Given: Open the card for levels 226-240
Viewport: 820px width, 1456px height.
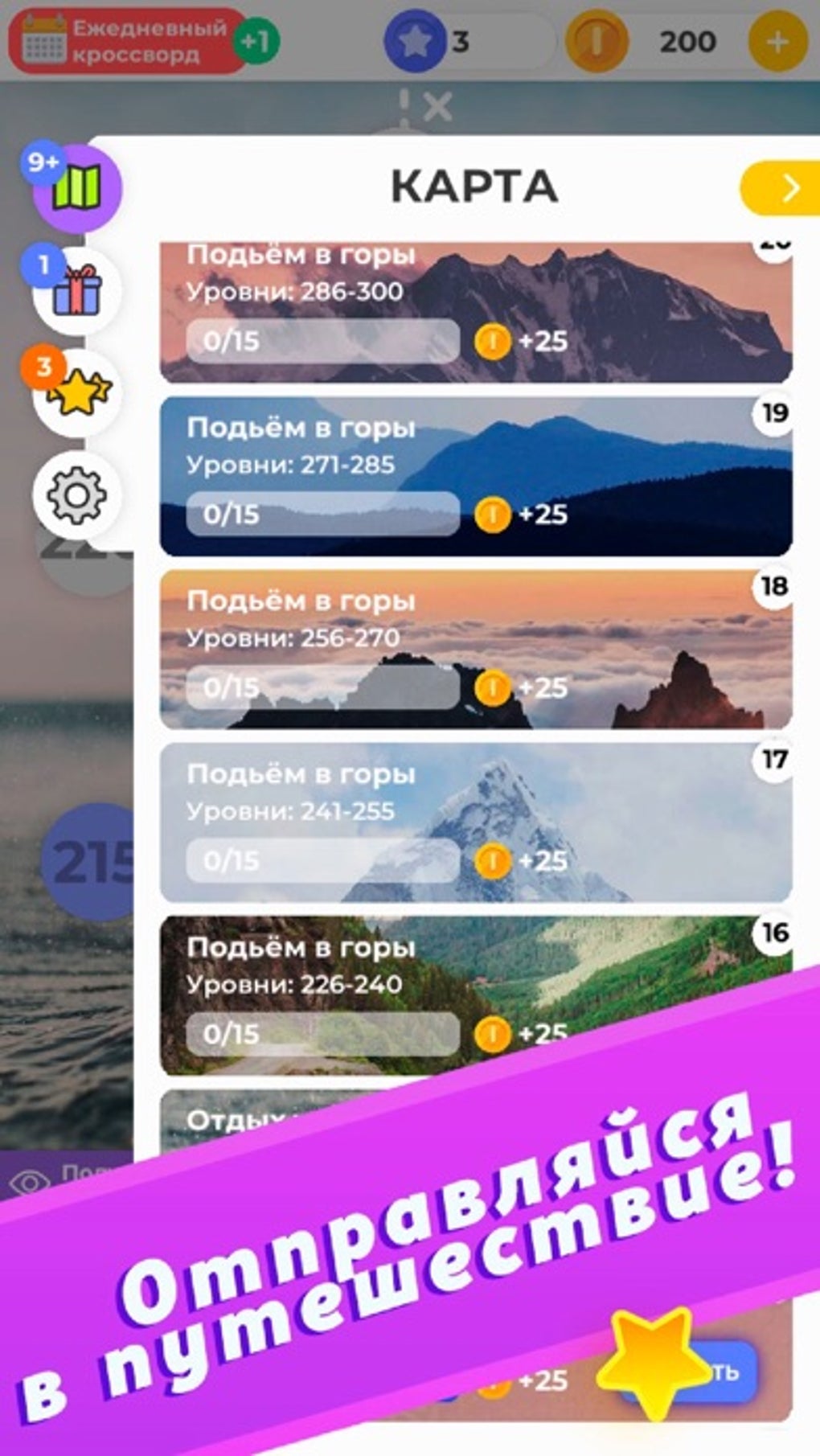Looking at the screenshot, I should 476,995.
